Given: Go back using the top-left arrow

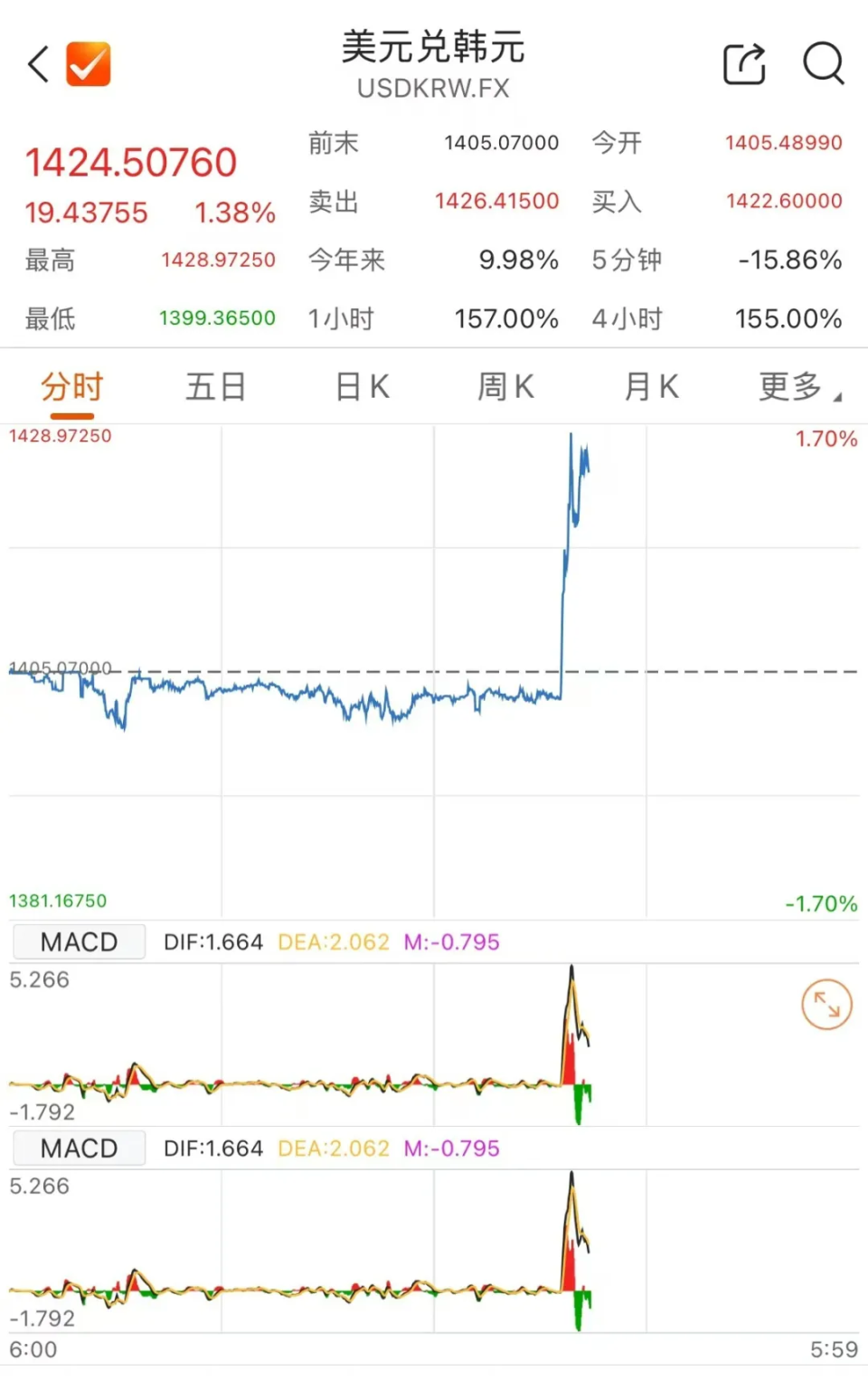Looking at the screenshot, I should pyautogui.click(x=38, y=64).
